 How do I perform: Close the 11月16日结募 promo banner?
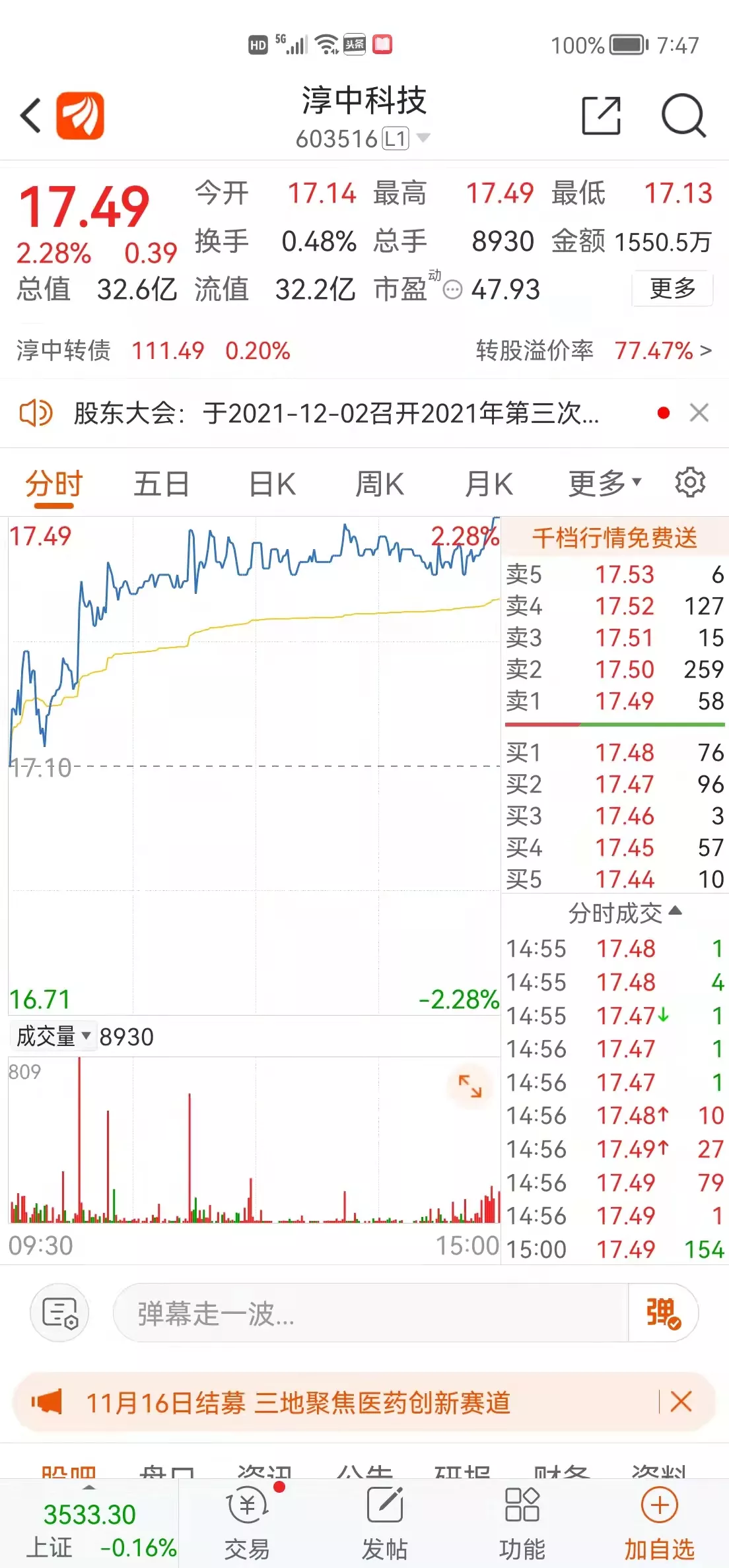(x=681, y=1401)
